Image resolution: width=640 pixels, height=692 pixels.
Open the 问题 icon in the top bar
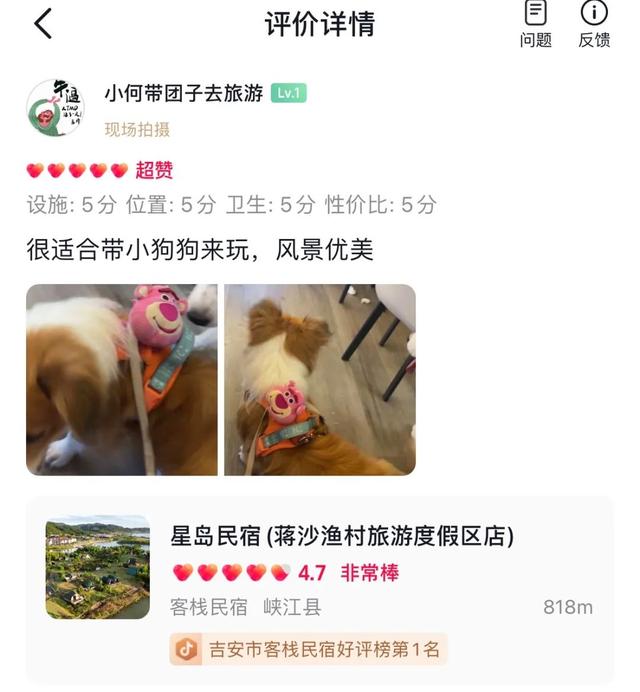[535, 24]
